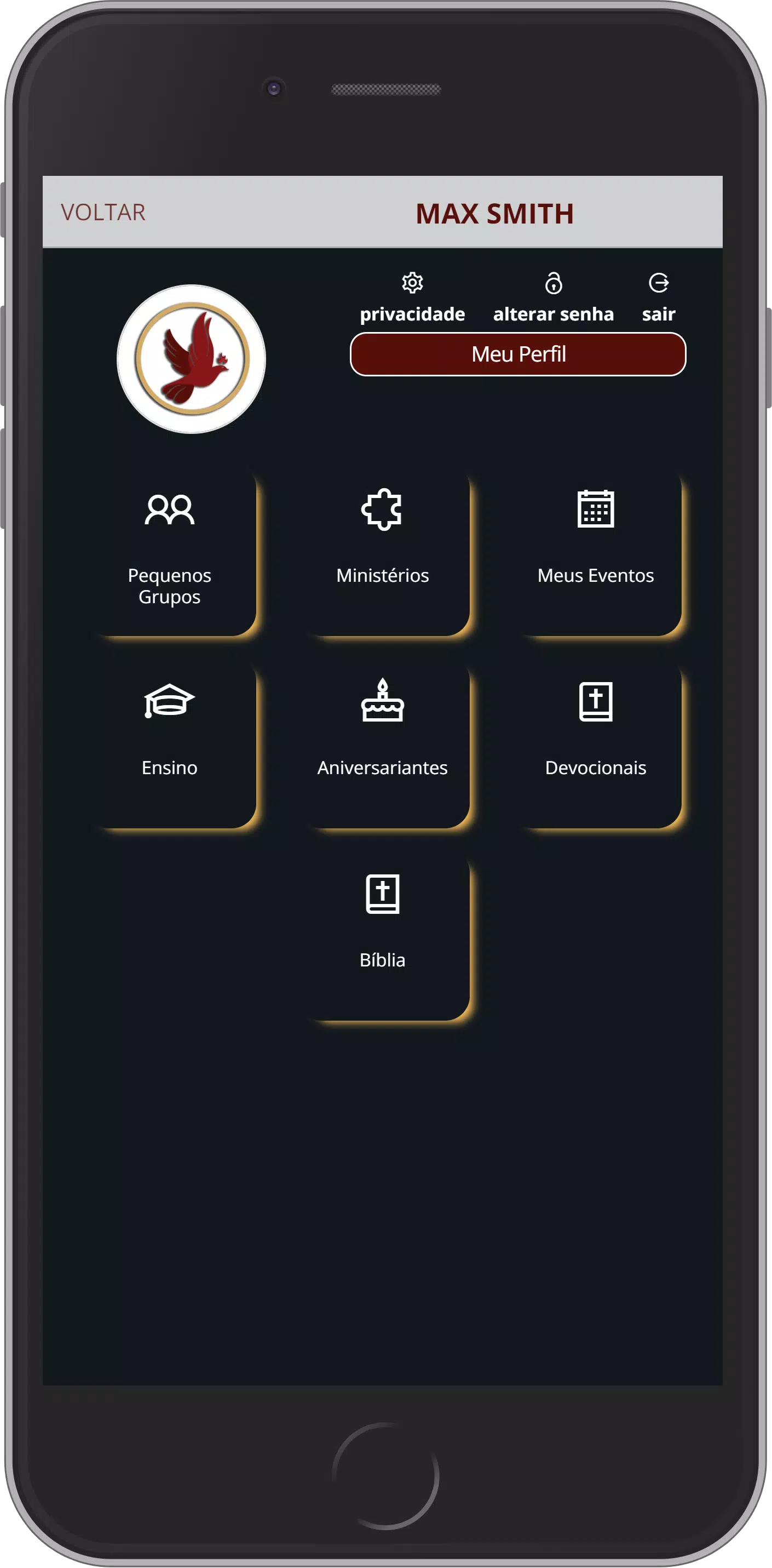Tap the profile picture with the dove
Image resolution: width=772 pixels, height=1568 pixels.
pyautogui.click(x=192, y=359)
